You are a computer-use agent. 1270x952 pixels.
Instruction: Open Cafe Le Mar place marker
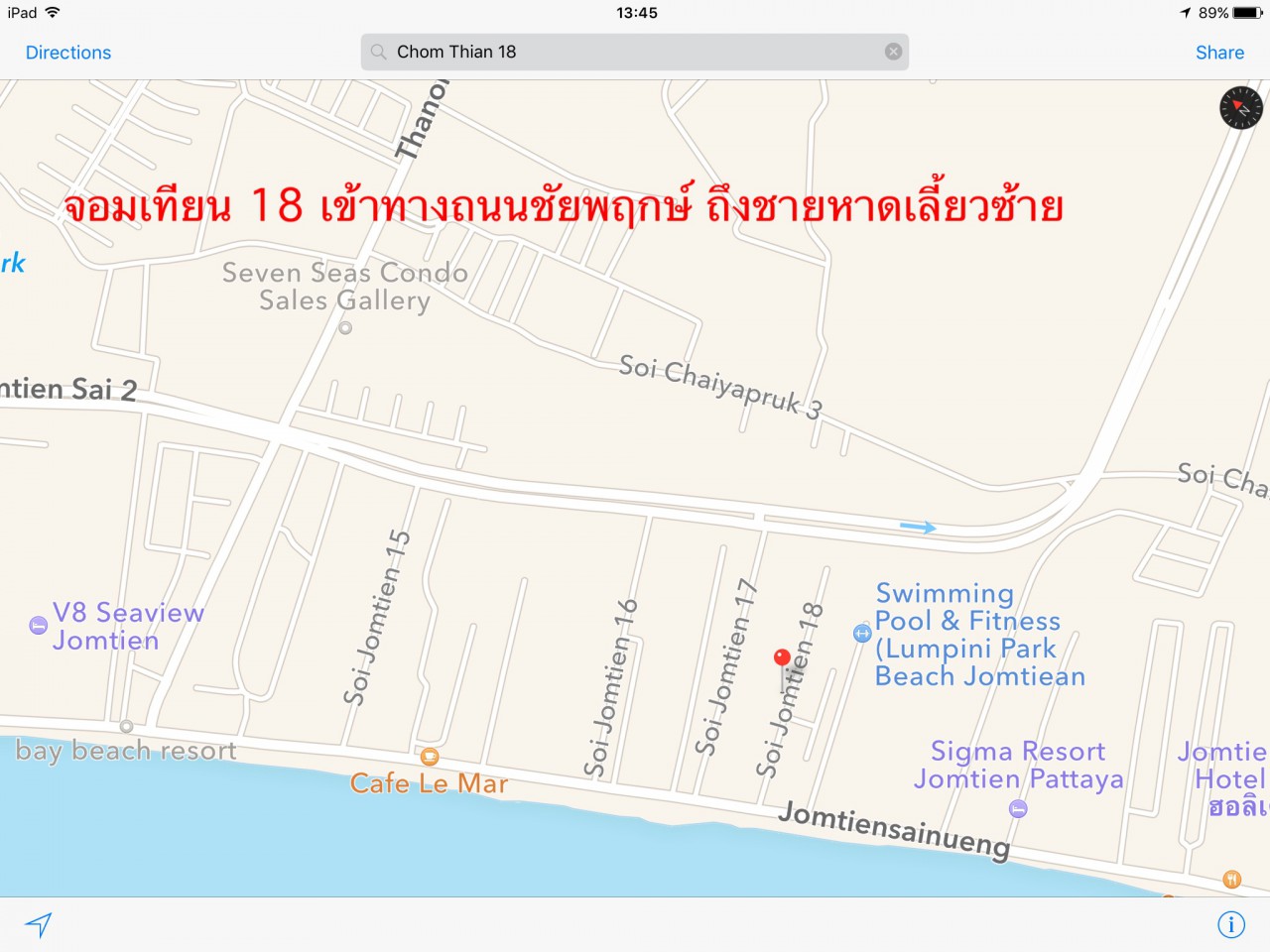click(x=430, y=757)
